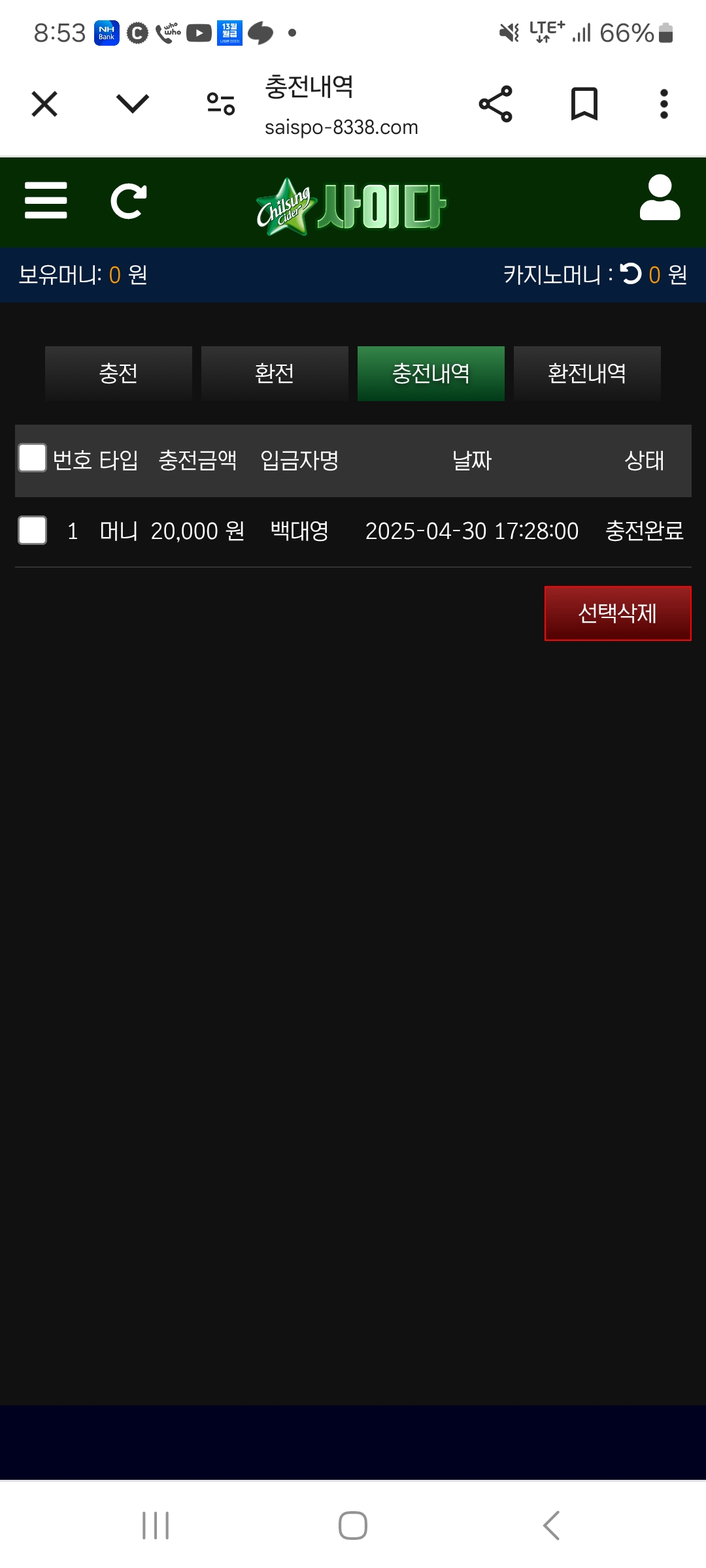706x1568 pixels.
Task: Open the hamburger drawer menu
Action: click(46, 201)
